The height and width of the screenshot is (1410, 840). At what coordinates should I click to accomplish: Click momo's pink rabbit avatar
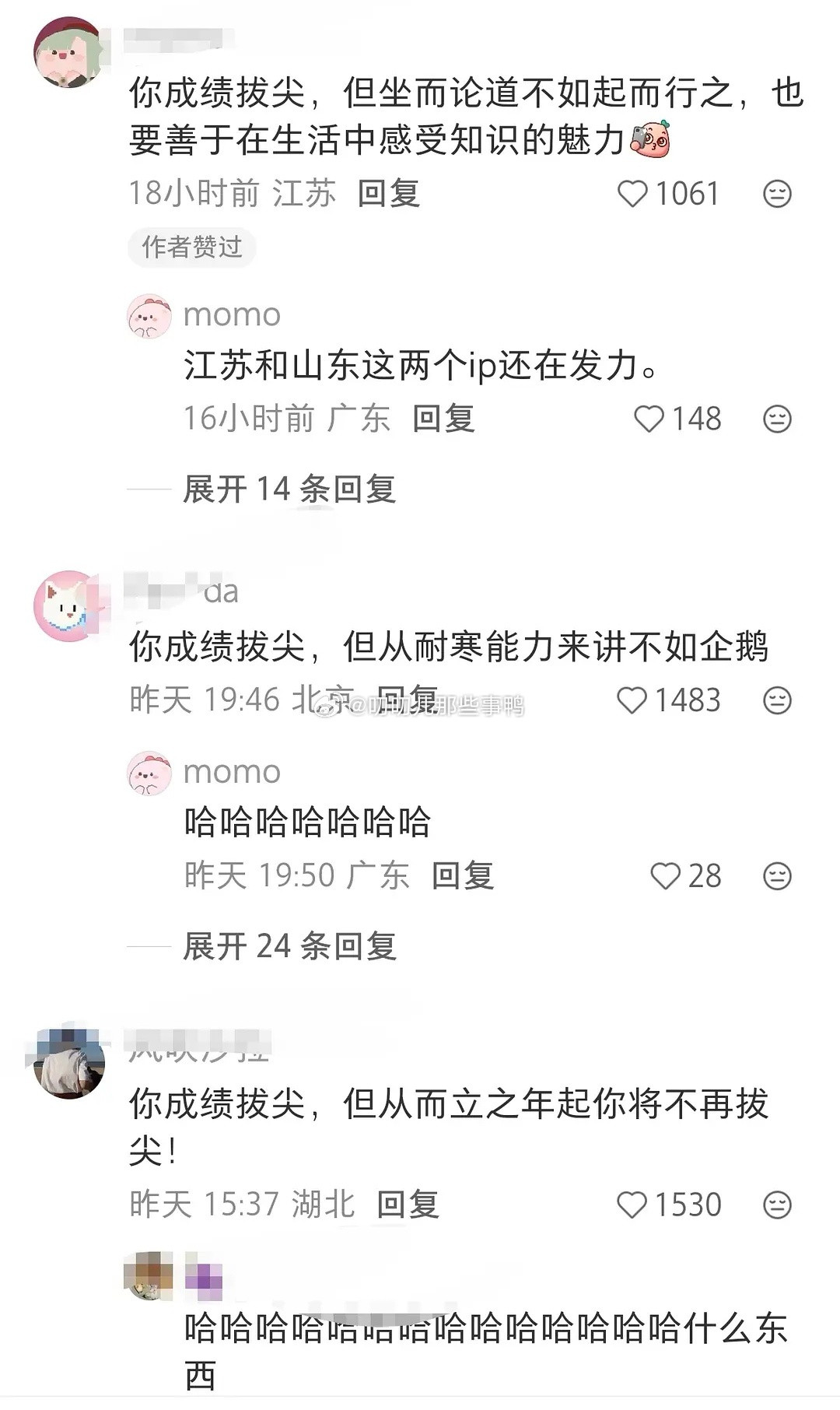point(149,316)
